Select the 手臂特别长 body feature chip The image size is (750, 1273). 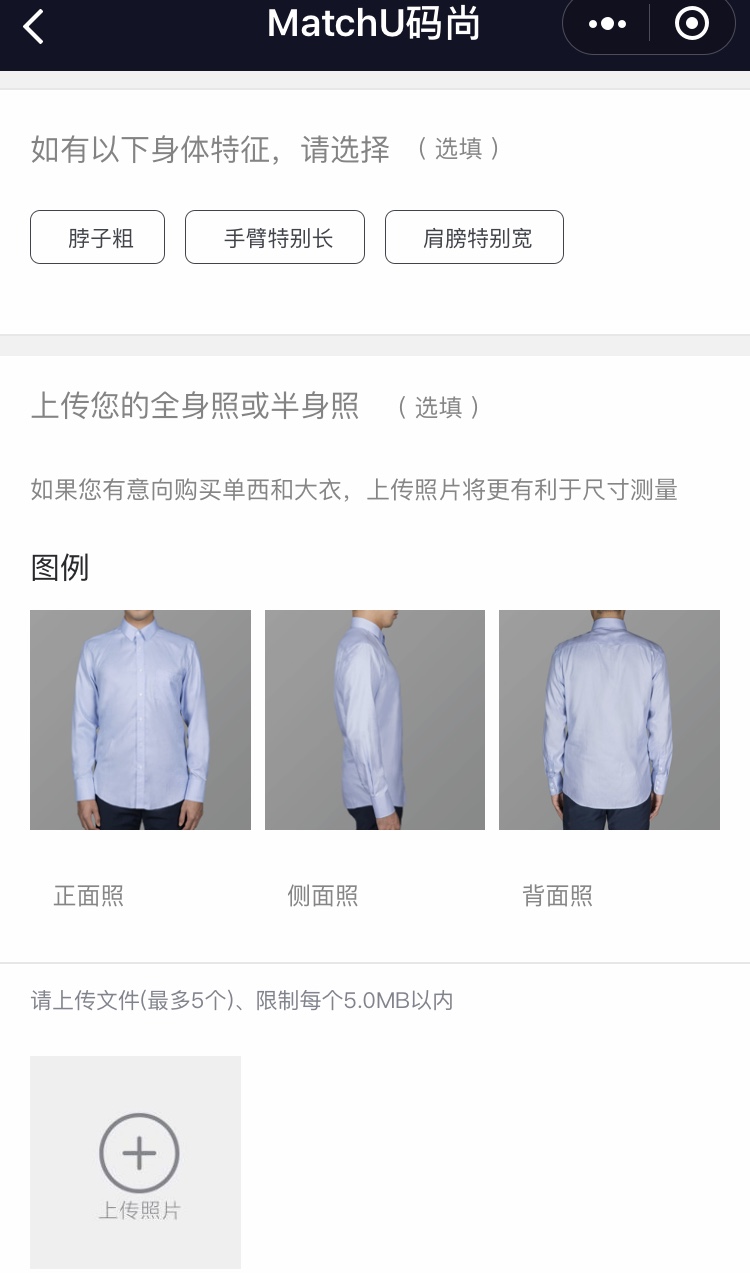tap(275, 238)
